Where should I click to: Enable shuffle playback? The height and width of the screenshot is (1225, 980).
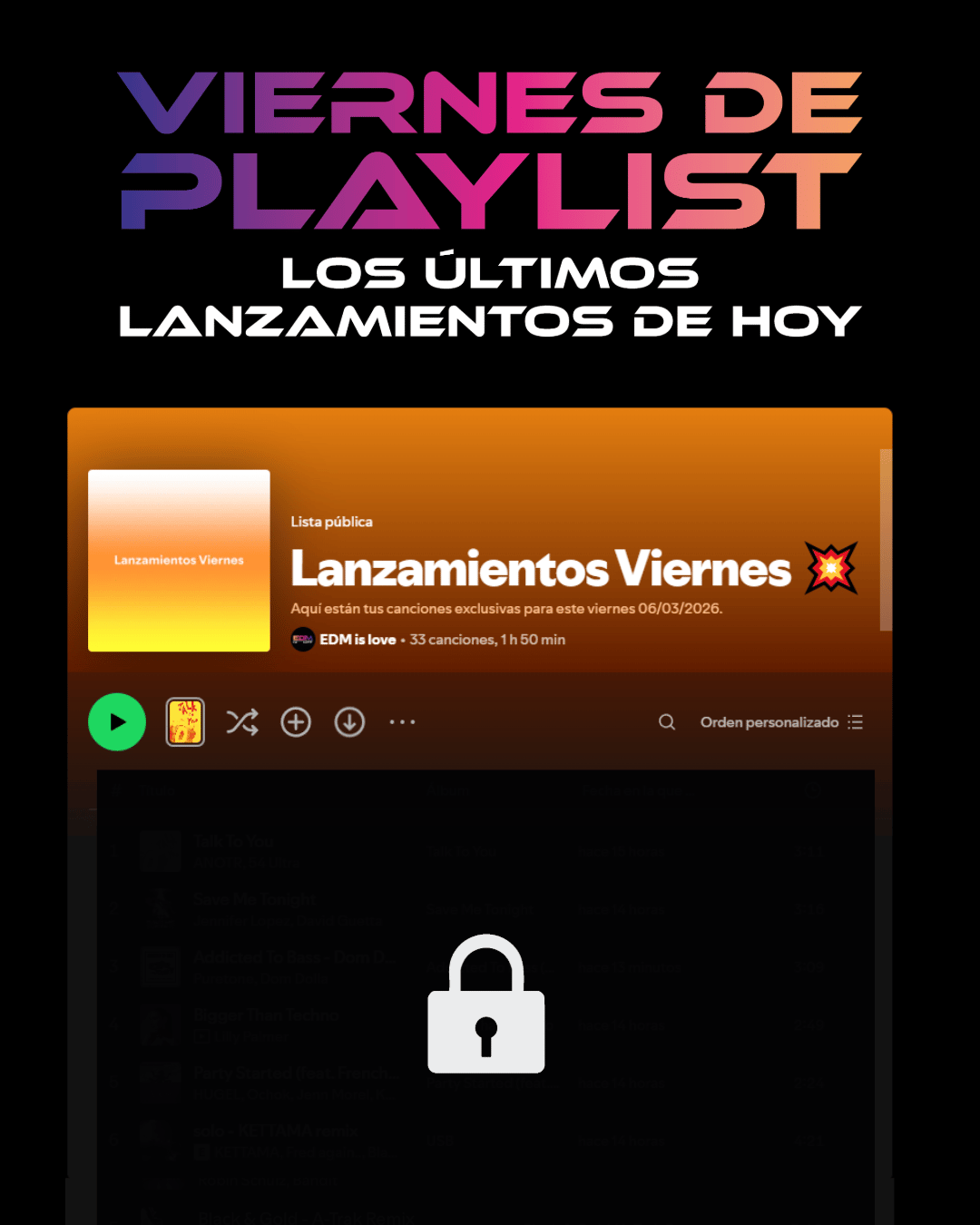pos(241,721)
